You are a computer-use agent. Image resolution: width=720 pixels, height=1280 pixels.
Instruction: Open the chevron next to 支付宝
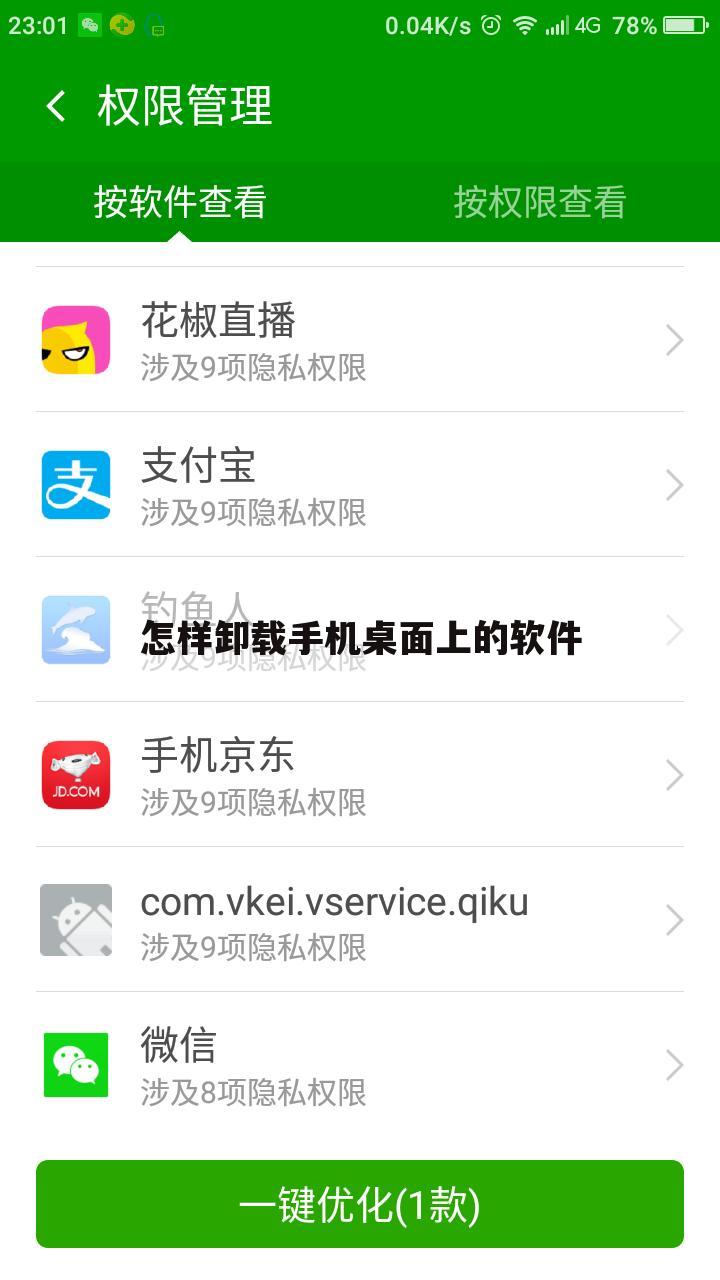point(674,485)
